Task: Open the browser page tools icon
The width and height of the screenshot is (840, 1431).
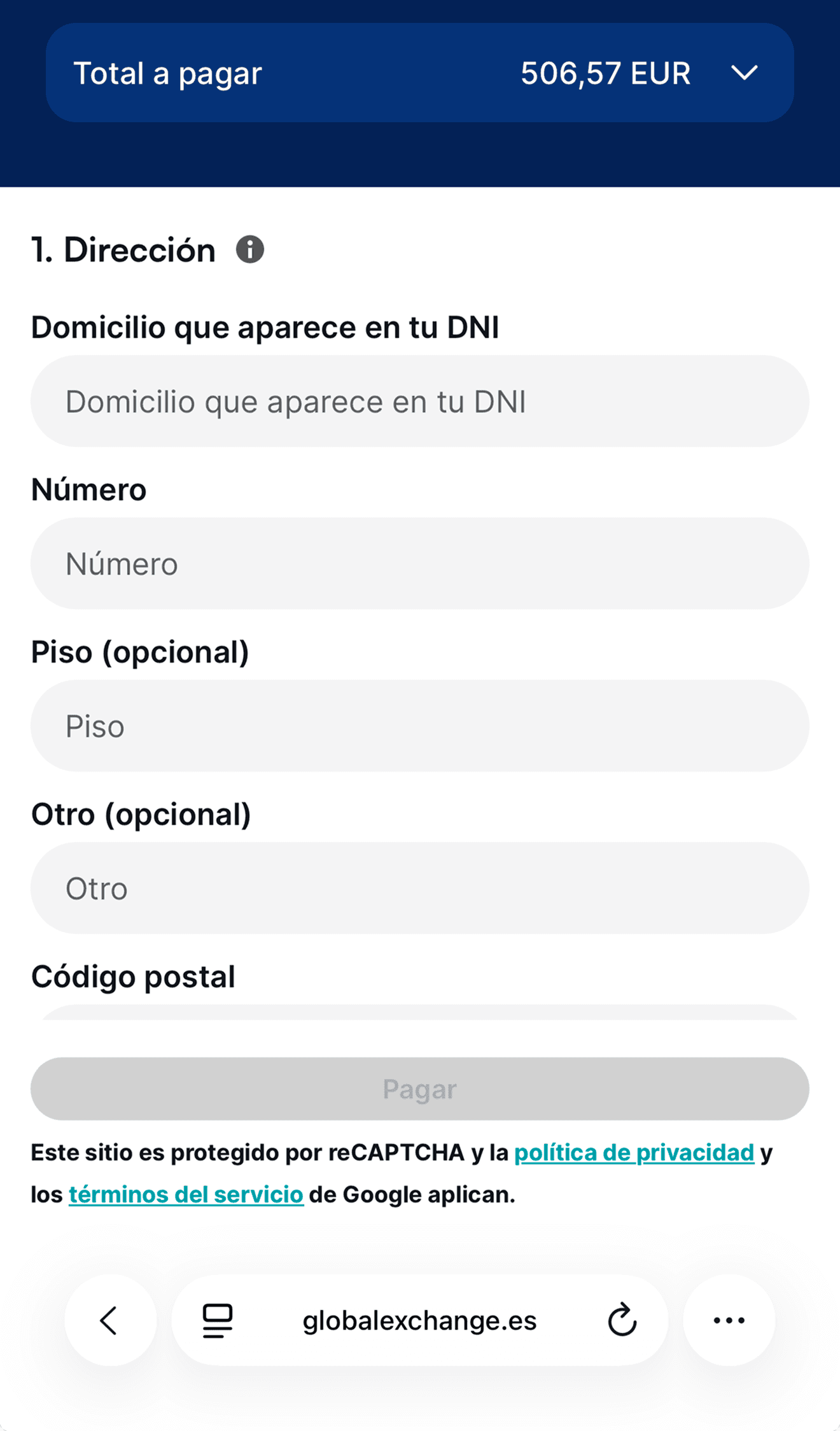Action: click(x=218, y=1320)
